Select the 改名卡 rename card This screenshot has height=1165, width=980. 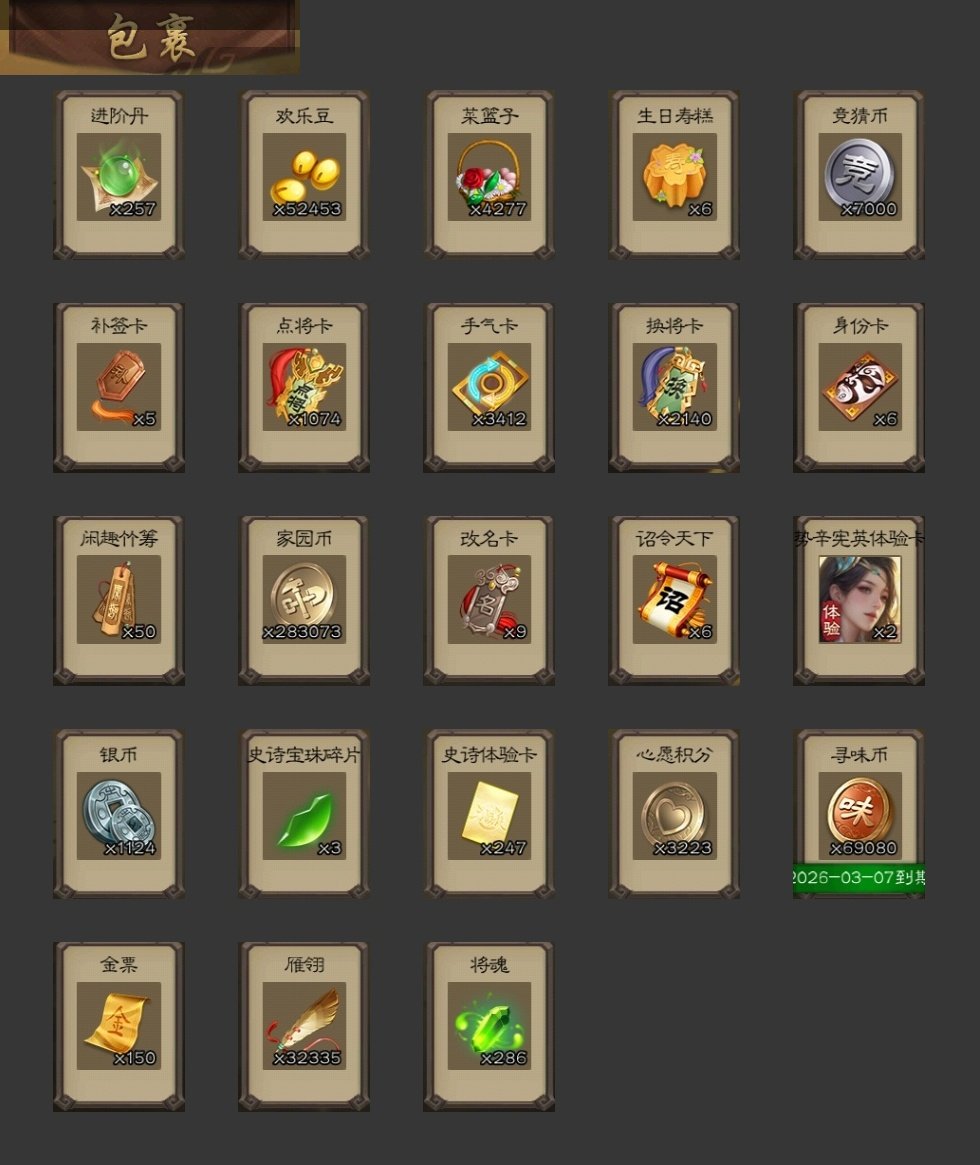click(489, 600)
